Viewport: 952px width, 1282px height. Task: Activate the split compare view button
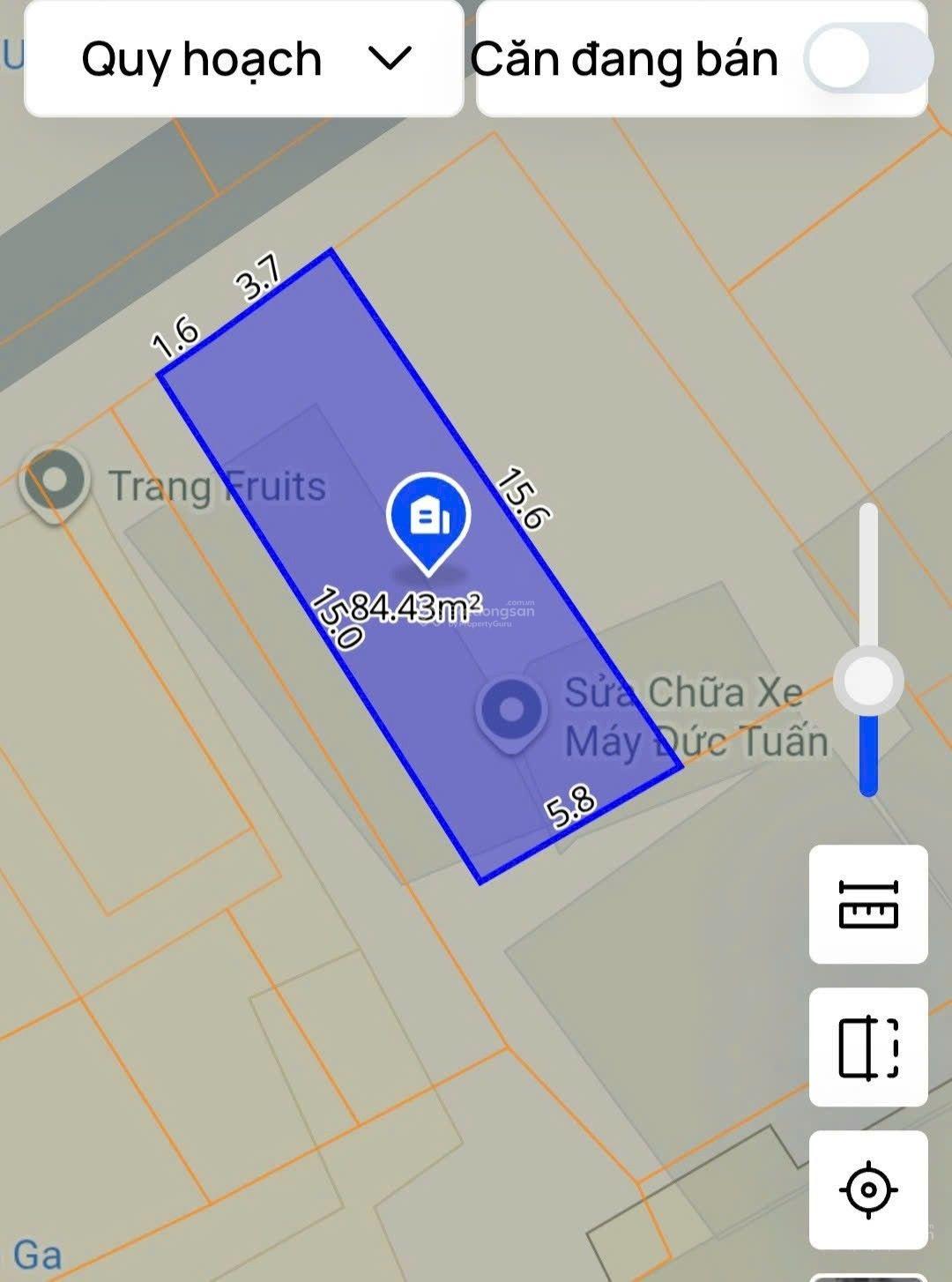868,1047
